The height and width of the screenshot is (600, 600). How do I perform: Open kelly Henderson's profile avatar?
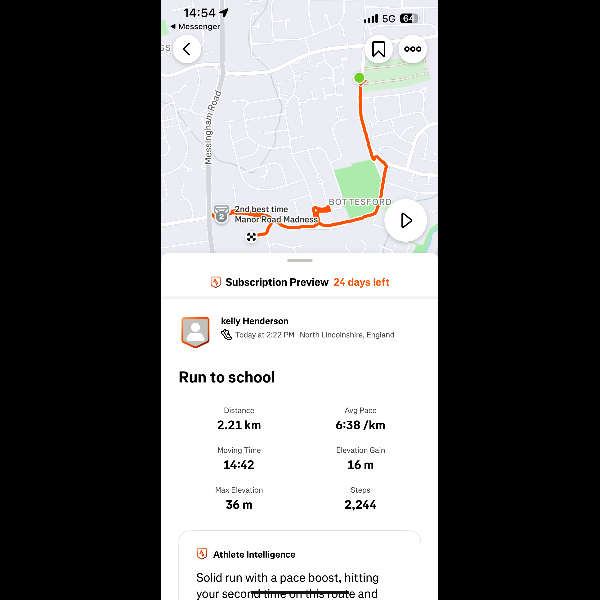pyautogui.click(x=195, y=332)
